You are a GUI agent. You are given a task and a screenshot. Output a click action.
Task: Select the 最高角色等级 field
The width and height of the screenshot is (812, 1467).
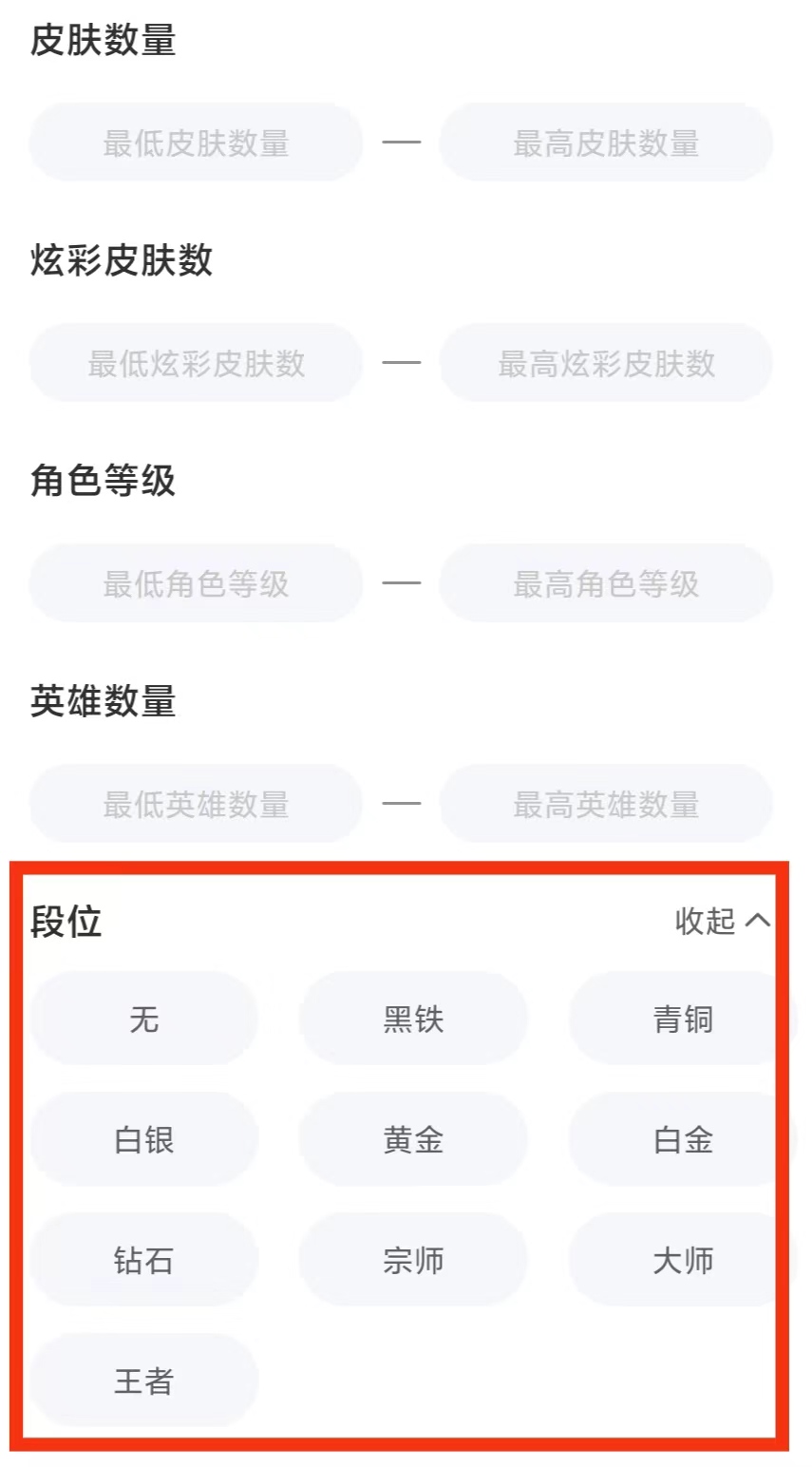click(x=606, y=583)
